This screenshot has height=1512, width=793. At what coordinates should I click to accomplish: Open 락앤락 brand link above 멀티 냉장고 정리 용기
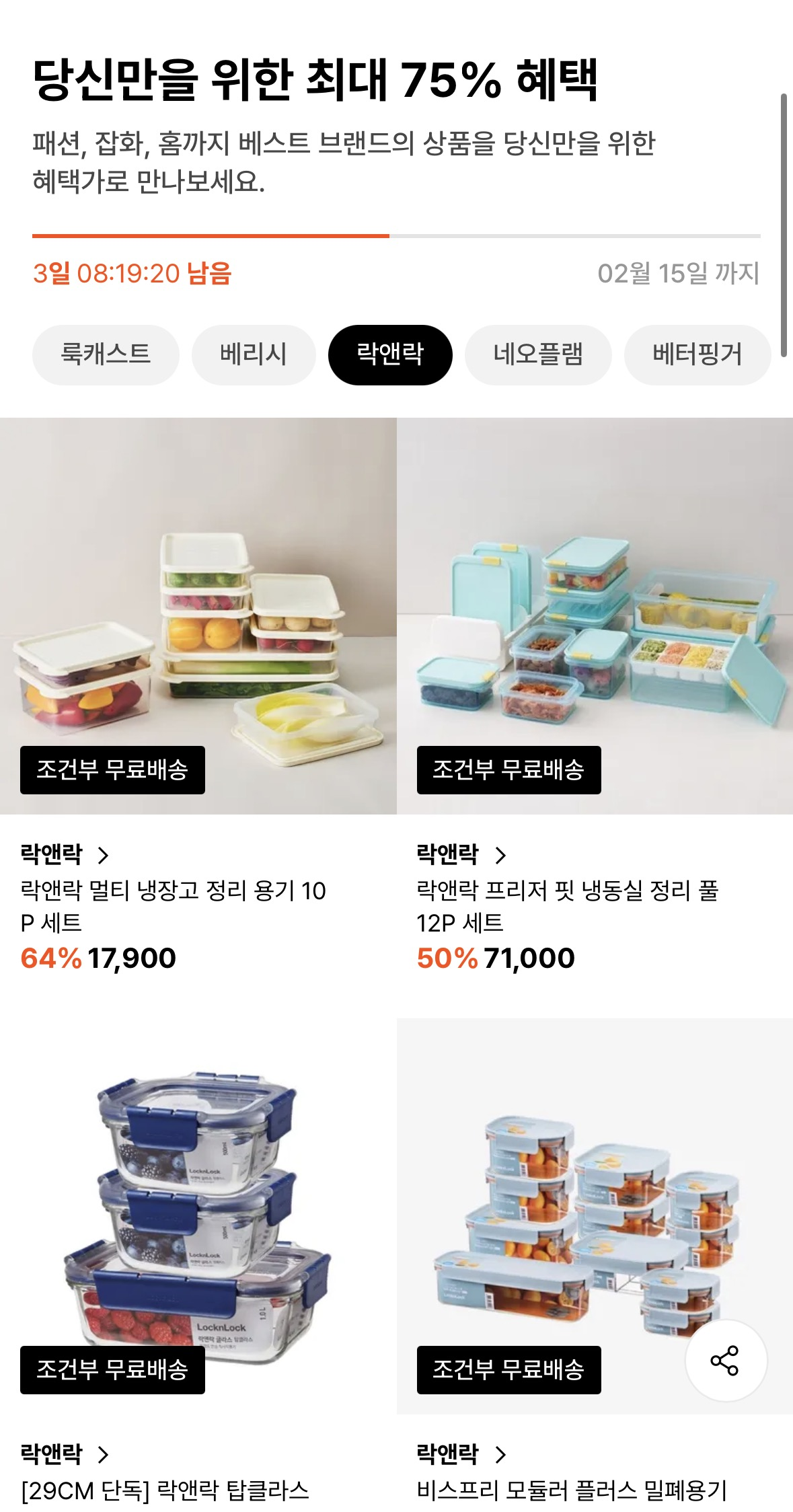tap(65, 854)
